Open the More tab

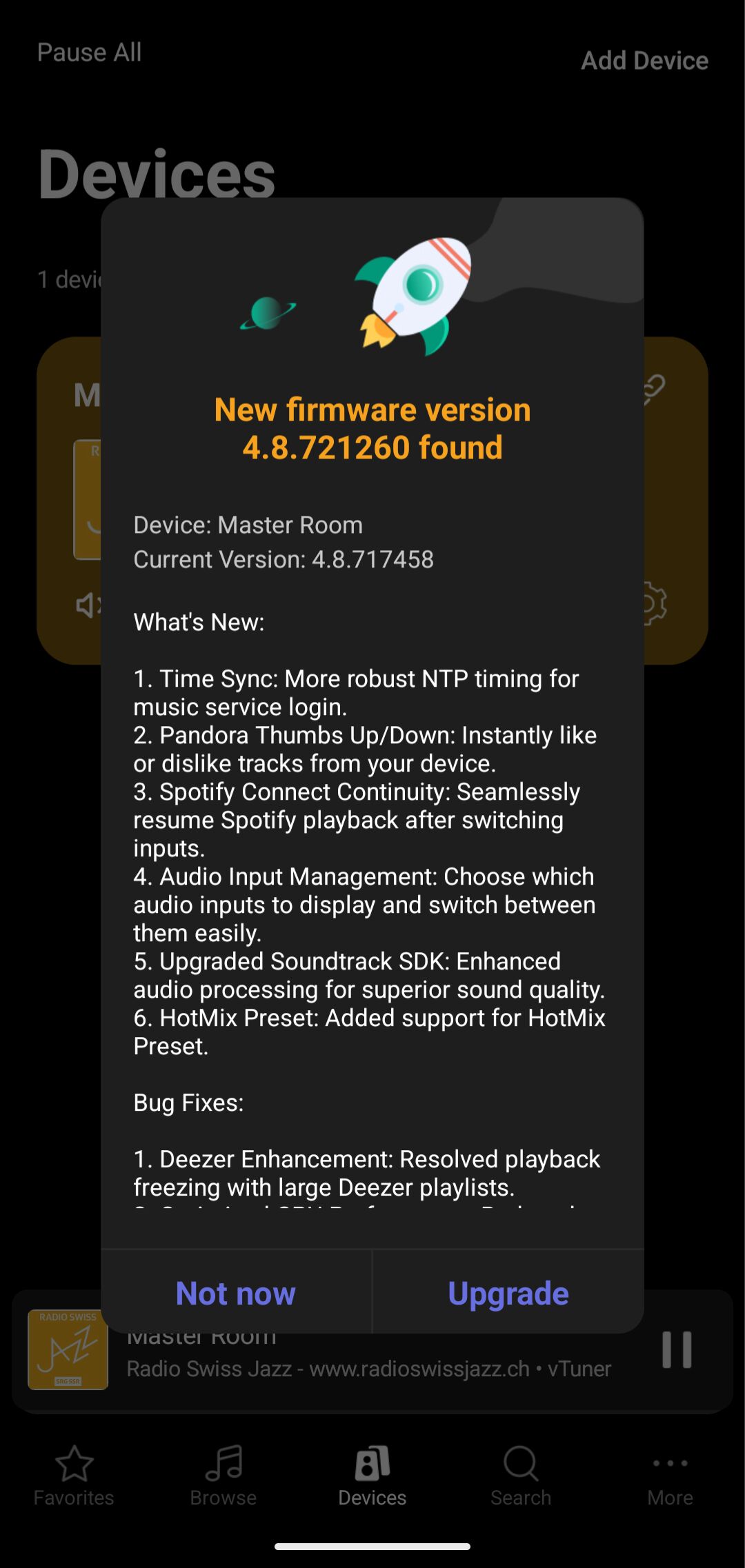670,1476
